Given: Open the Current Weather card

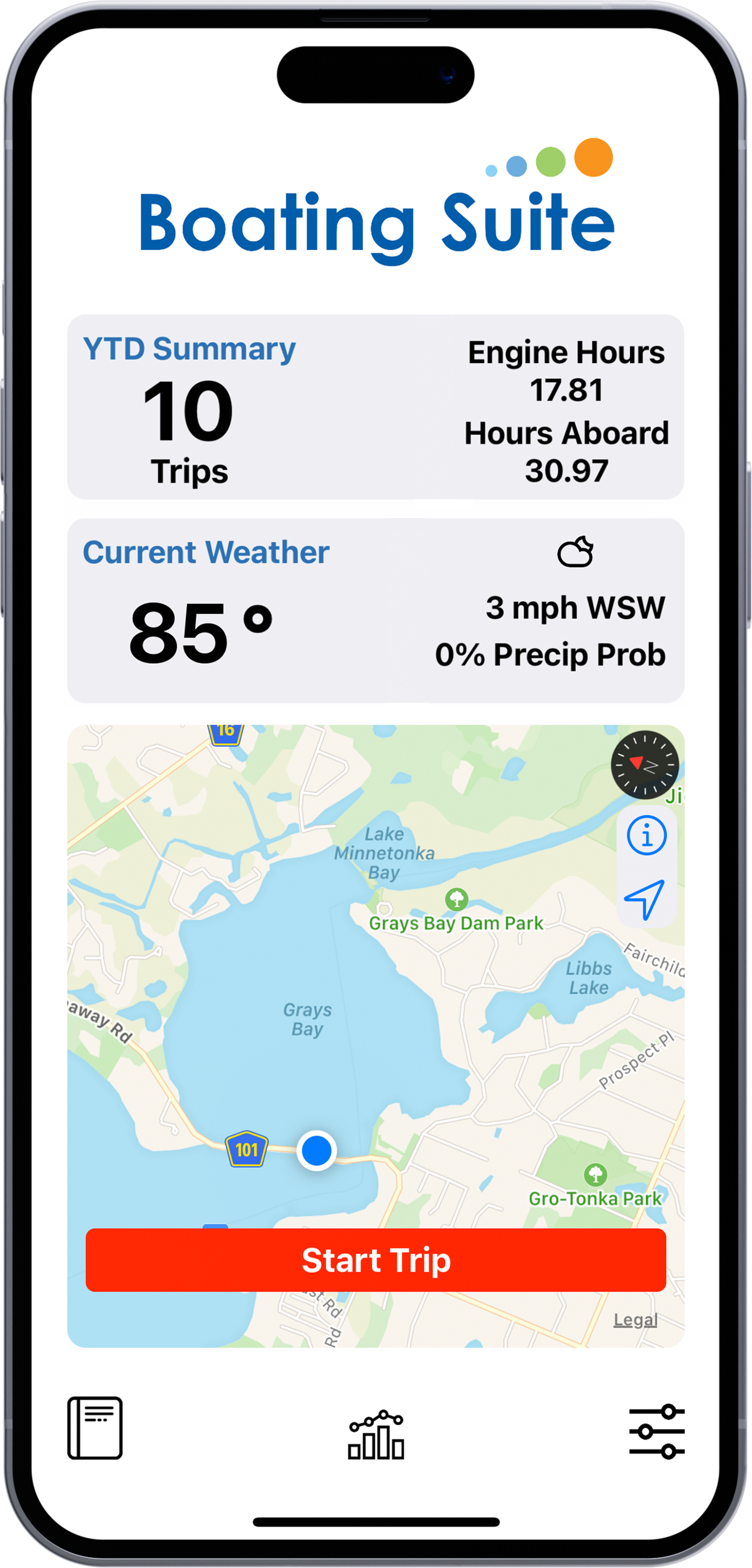Looking at the screenshot, I should coord(376,610).
